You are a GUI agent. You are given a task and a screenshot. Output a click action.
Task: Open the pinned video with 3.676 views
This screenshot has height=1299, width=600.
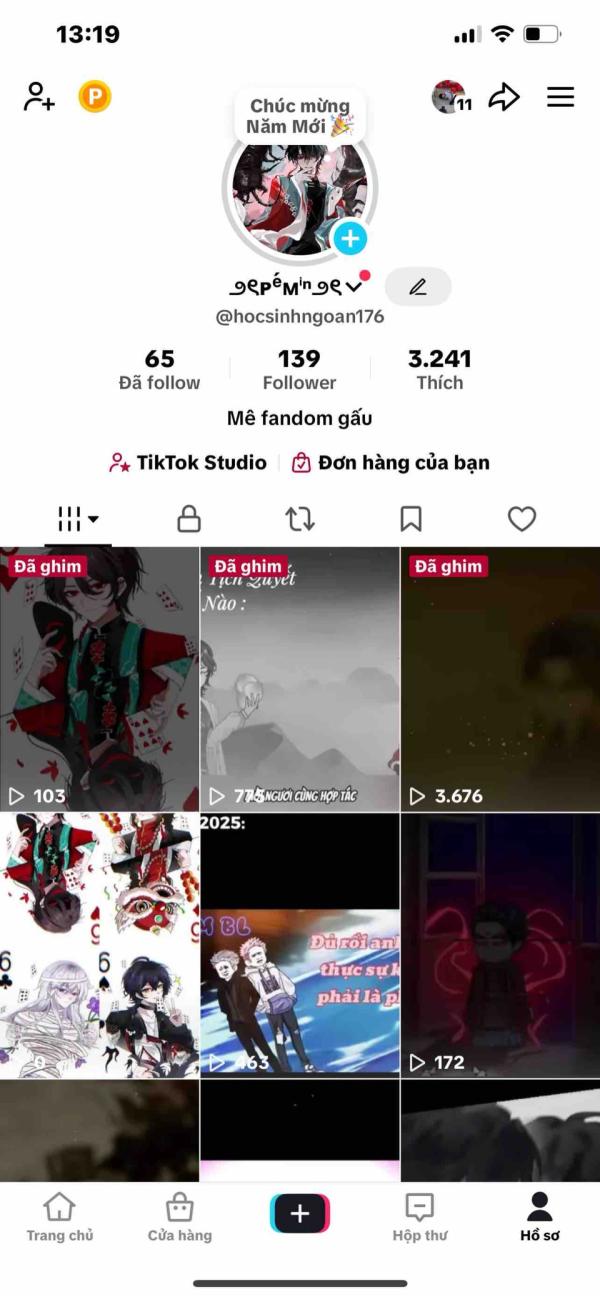click(x=500, y=680)
